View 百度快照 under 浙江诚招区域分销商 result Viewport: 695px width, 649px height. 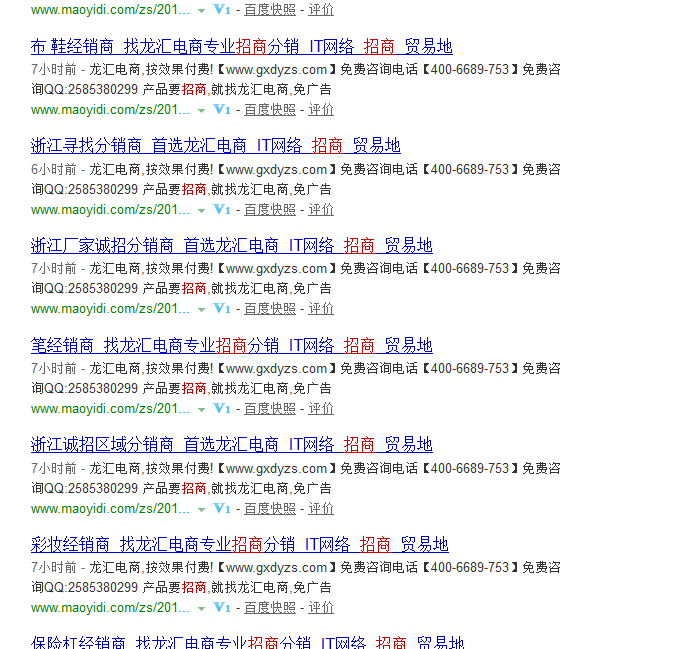pyautogui.click(x=270, y=508)
